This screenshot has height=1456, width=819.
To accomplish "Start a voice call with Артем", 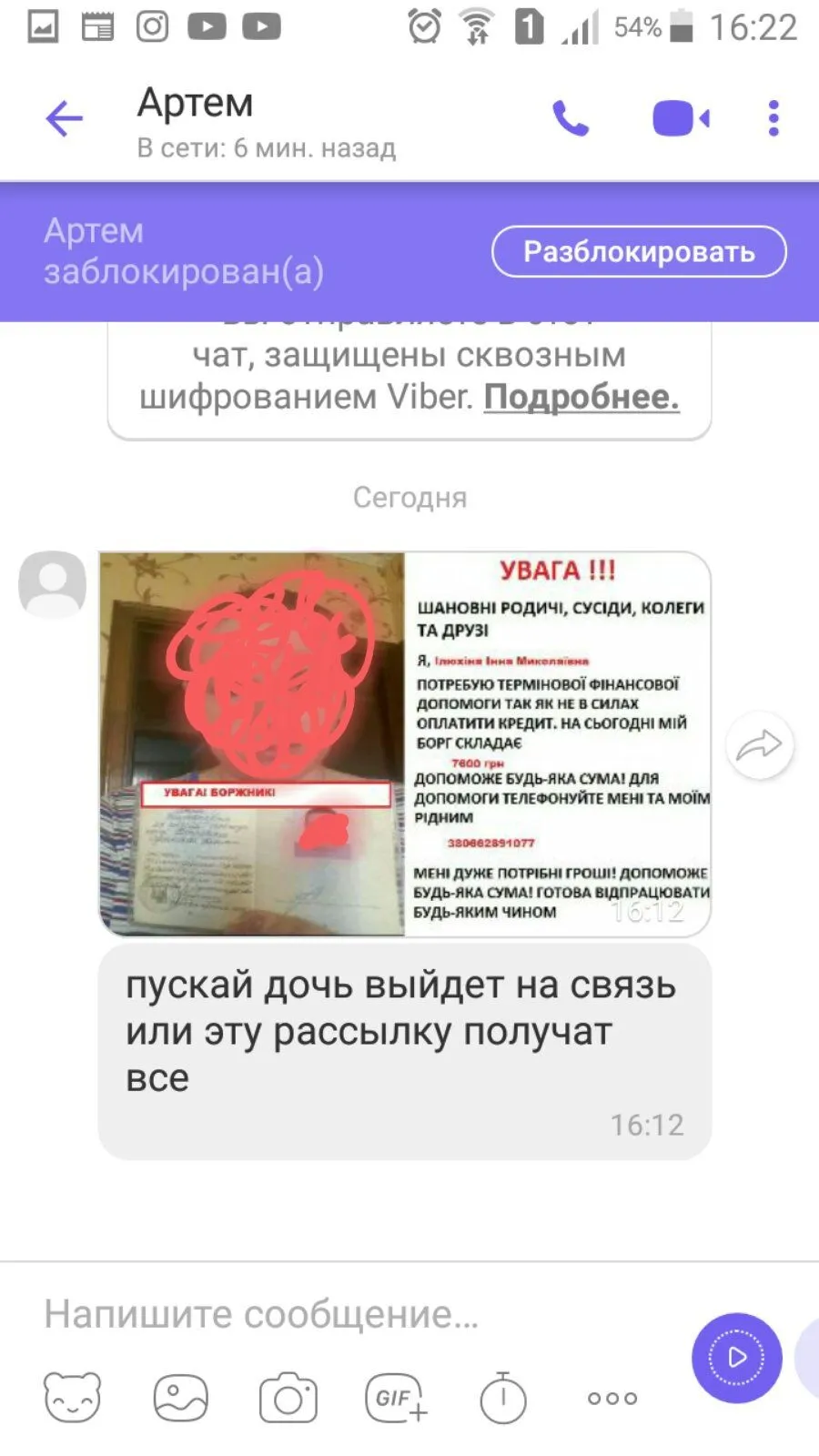I will point(571,118).
